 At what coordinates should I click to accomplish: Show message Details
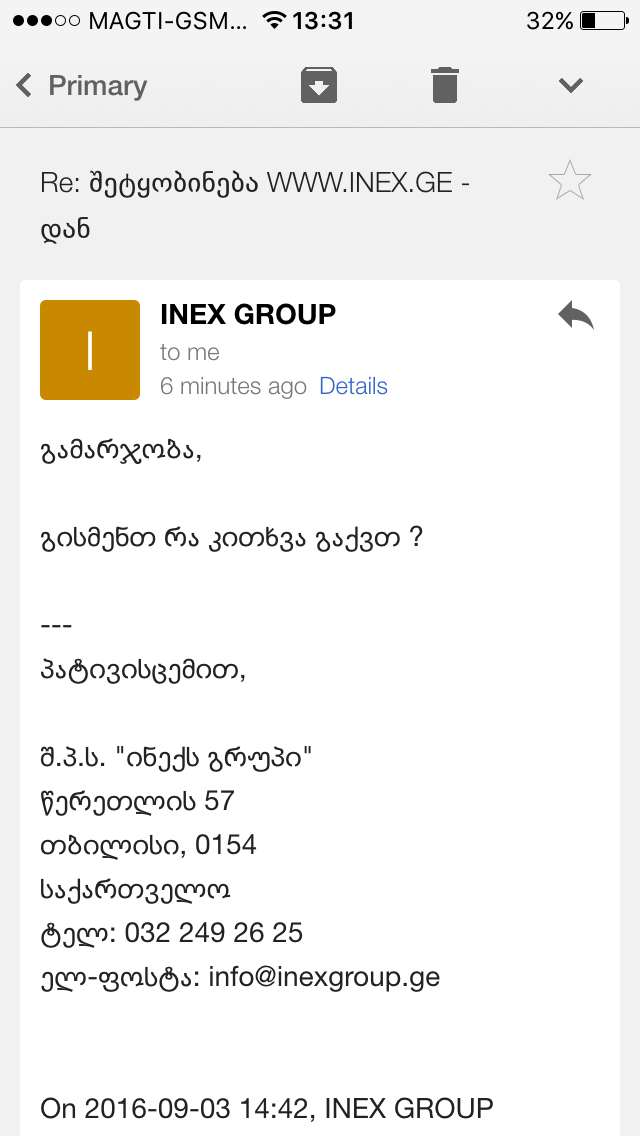click(x=353, y=386)
